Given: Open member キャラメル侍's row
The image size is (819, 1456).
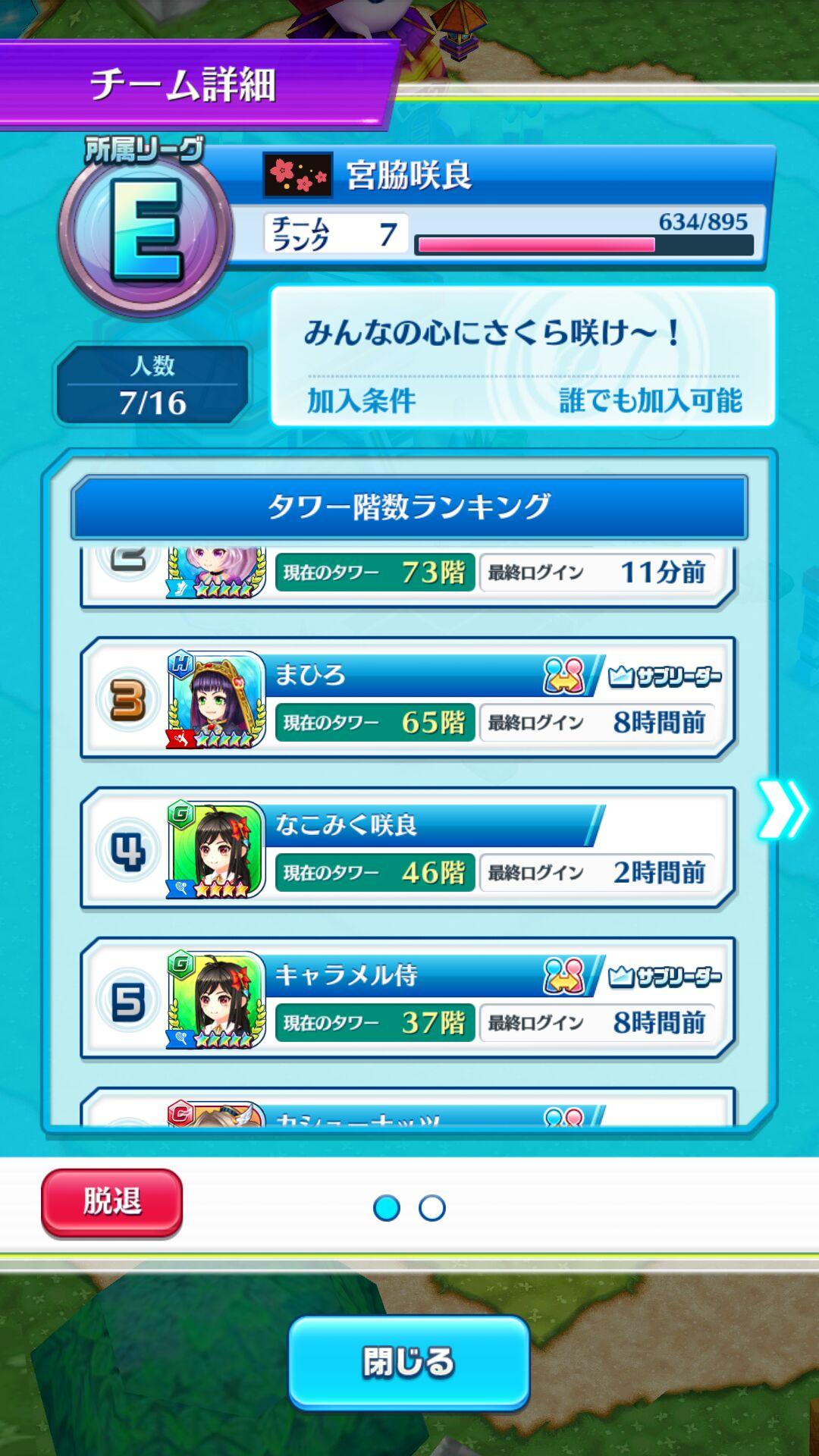Looking at the screenshot, I should point(408,998).
